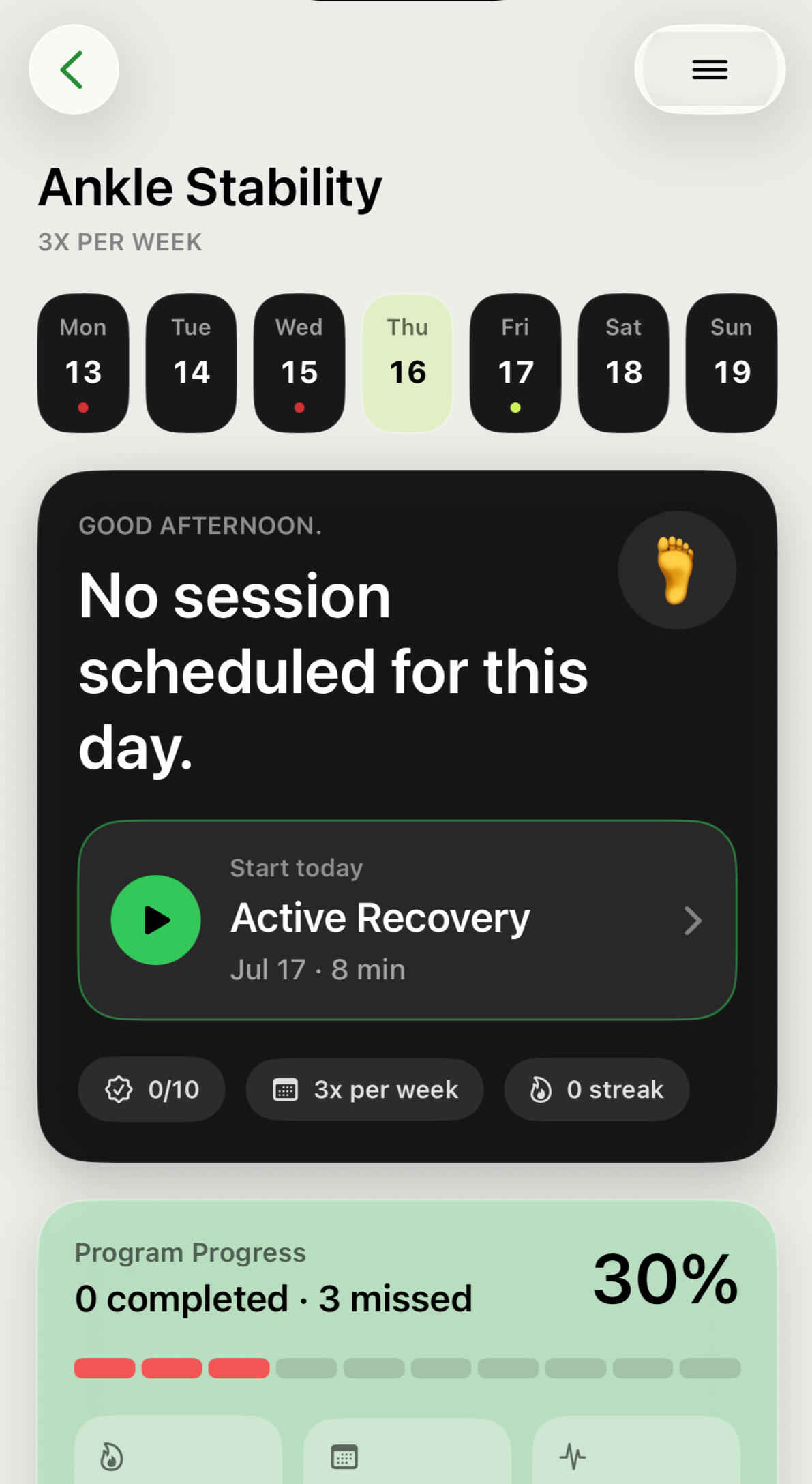Select Monday the 13th
Screen dimensions: 812x1484
point(83,363)
